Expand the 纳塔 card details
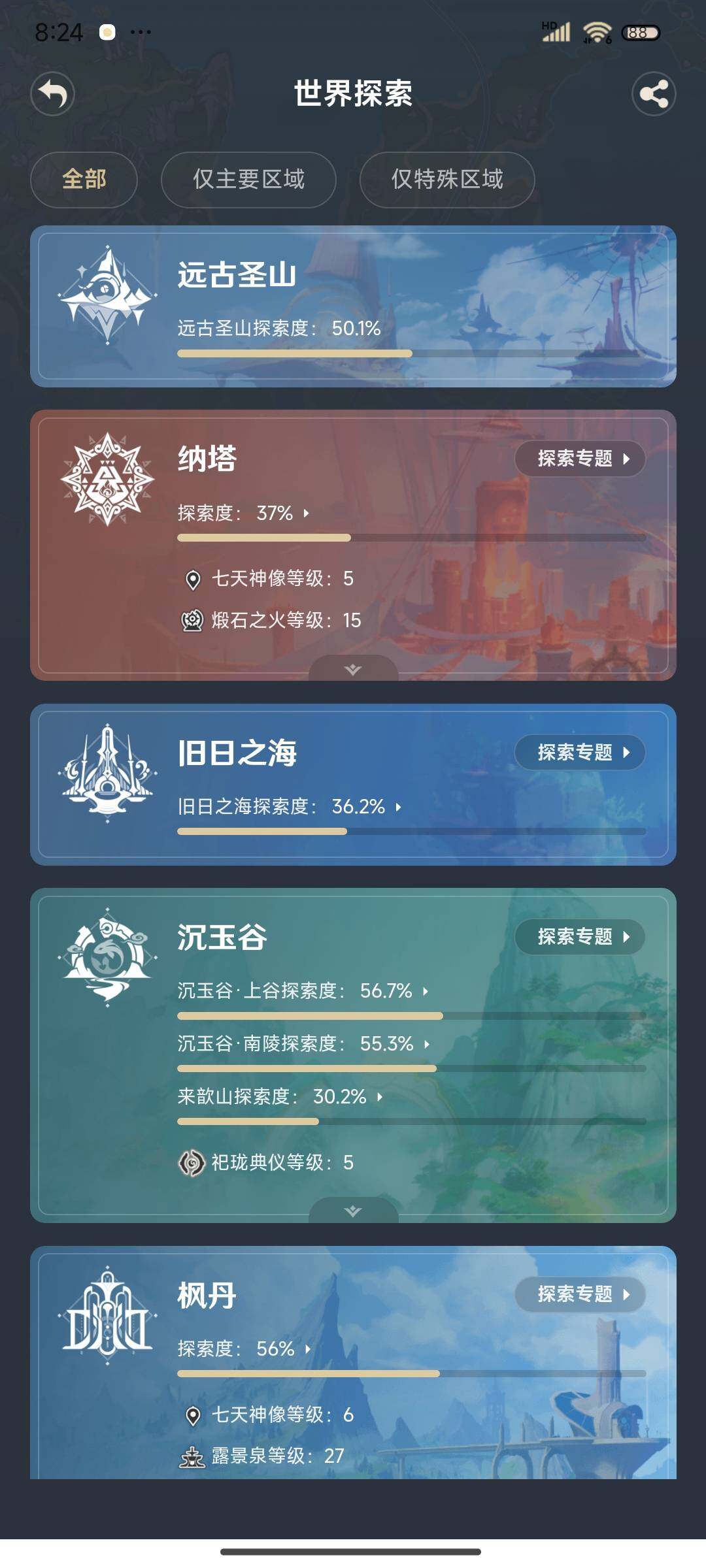 point(353,669)
